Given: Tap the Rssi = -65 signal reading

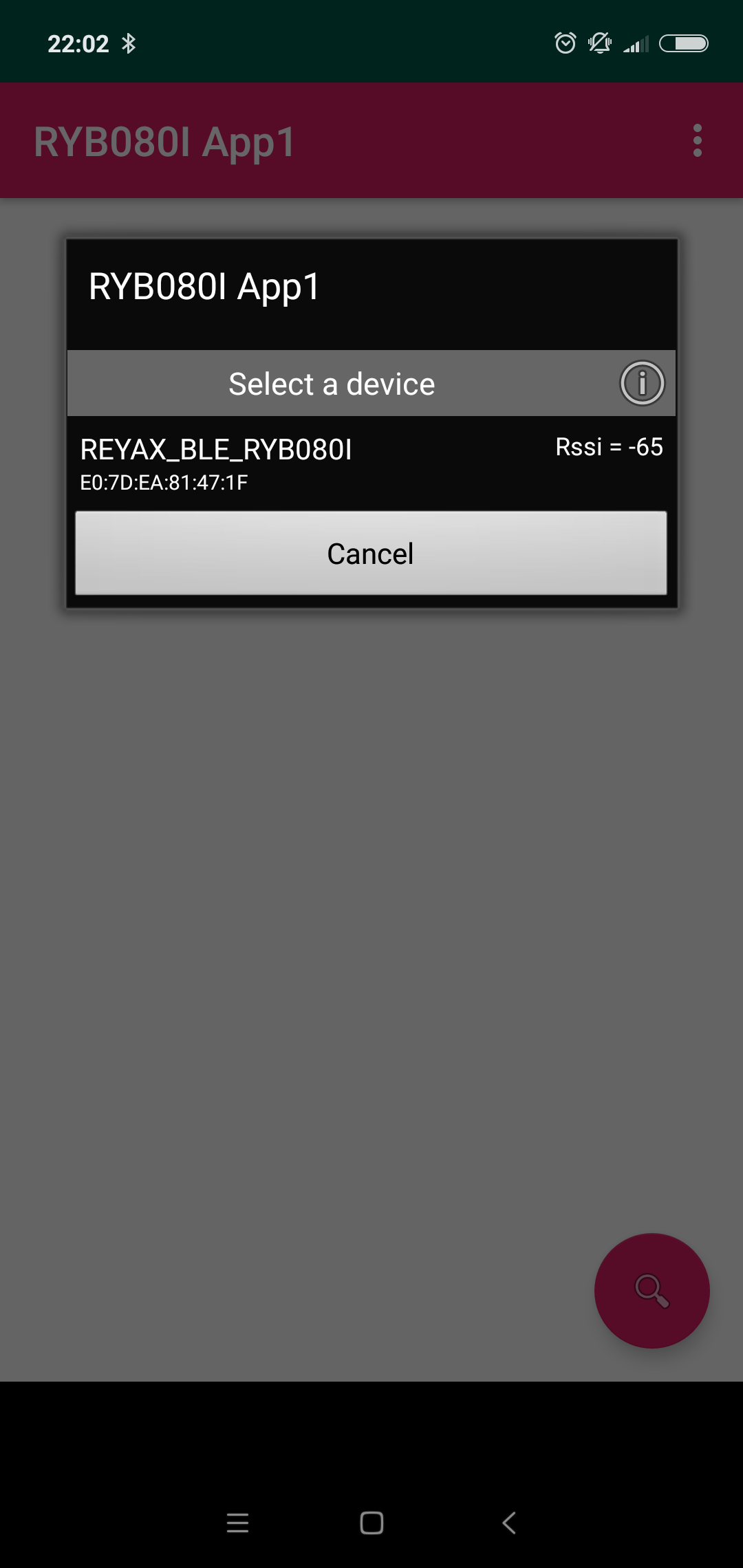Looking at the screenshot, I should pos(609,447).
